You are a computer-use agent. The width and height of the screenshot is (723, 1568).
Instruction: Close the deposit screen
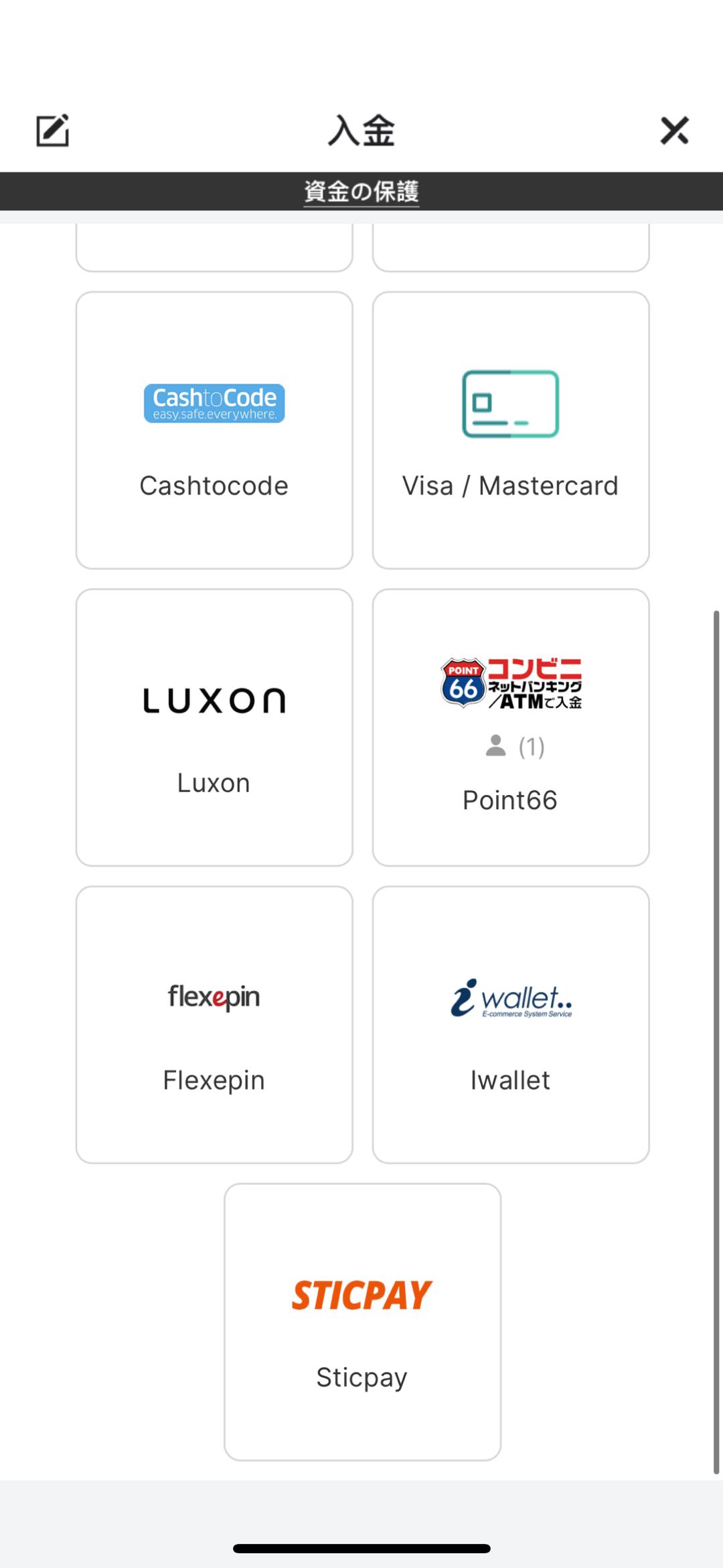(674, 131)
